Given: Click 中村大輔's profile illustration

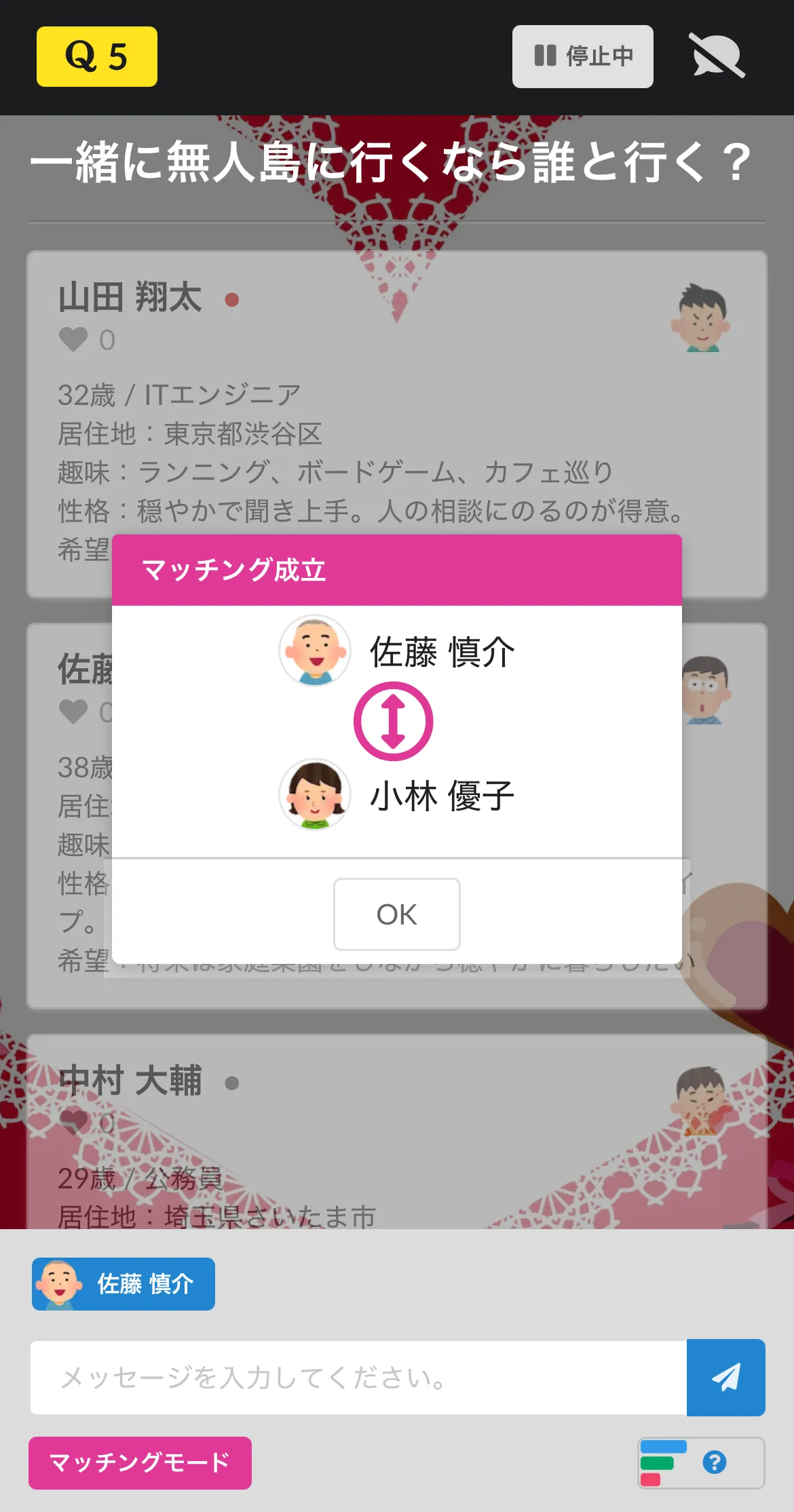Looking at the screenshot, I should click(x=700, y=1099).
